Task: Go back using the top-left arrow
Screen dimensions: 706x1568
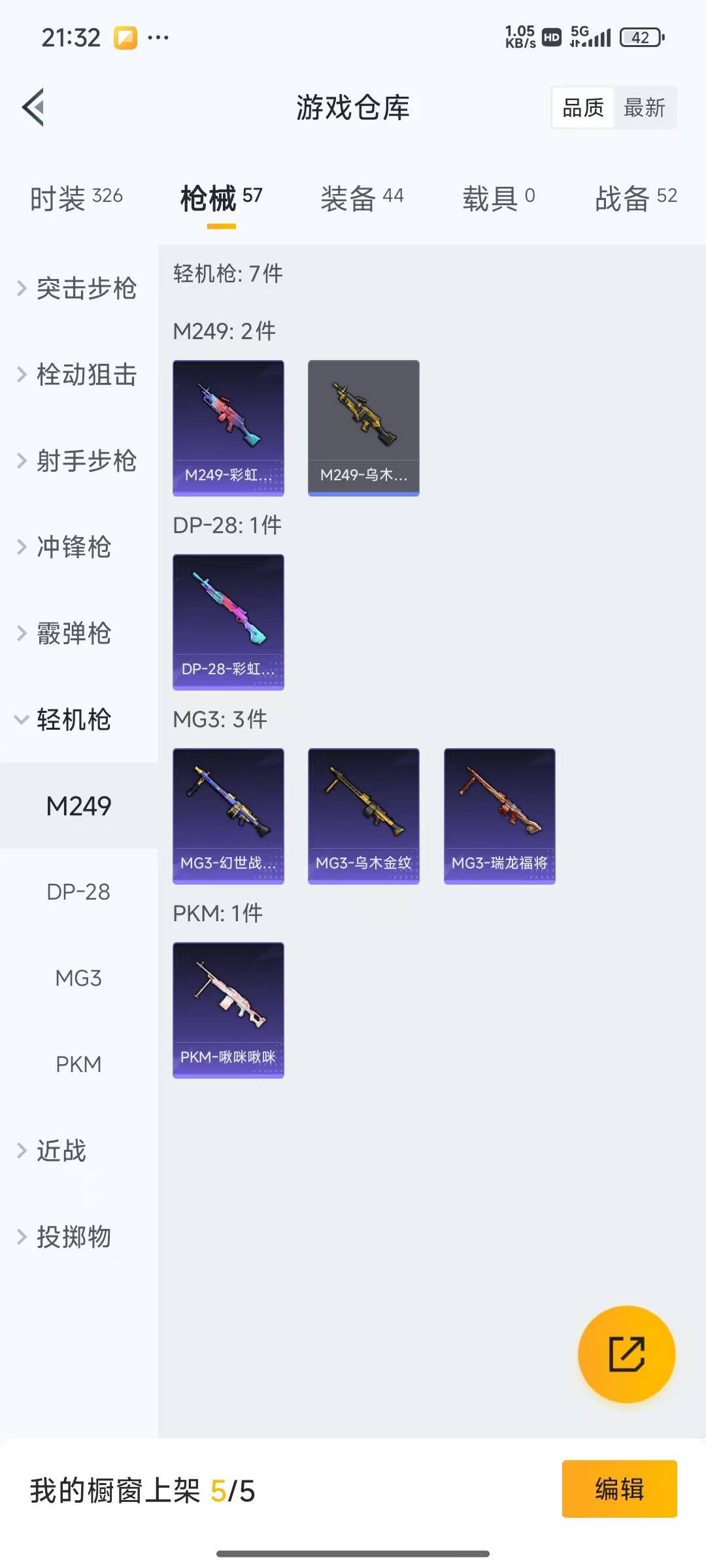Action: [34, 107]
